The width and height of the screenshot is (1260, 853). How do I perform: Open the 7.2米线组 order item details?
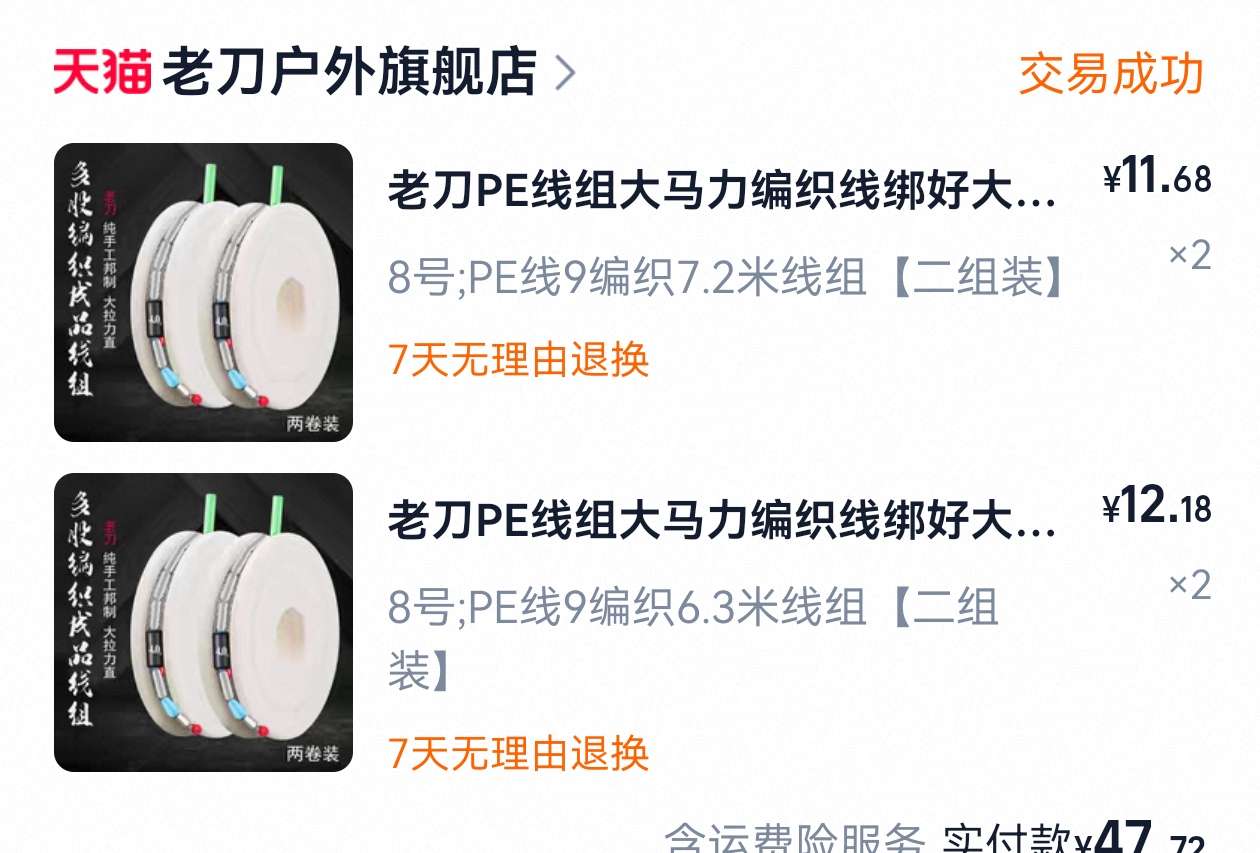tap(720, 191)
